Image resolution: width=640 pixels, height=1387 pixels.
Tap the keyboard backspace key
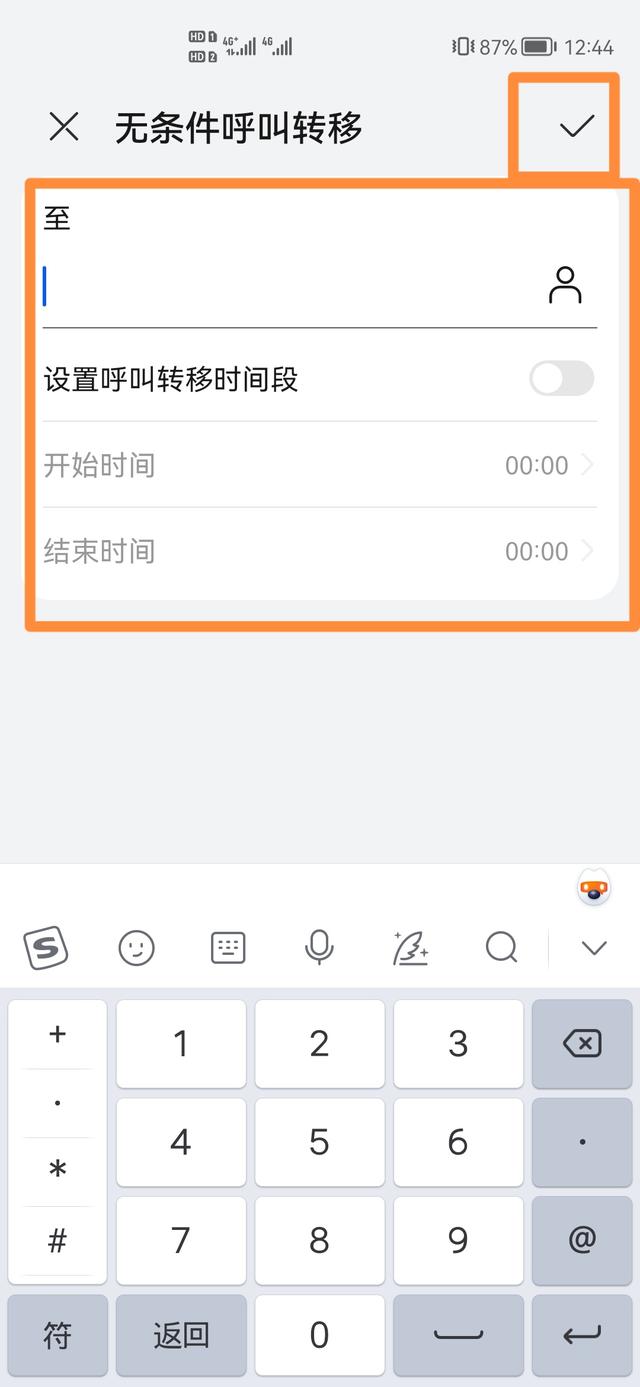pyautogui.click(x=582, y=1044)
